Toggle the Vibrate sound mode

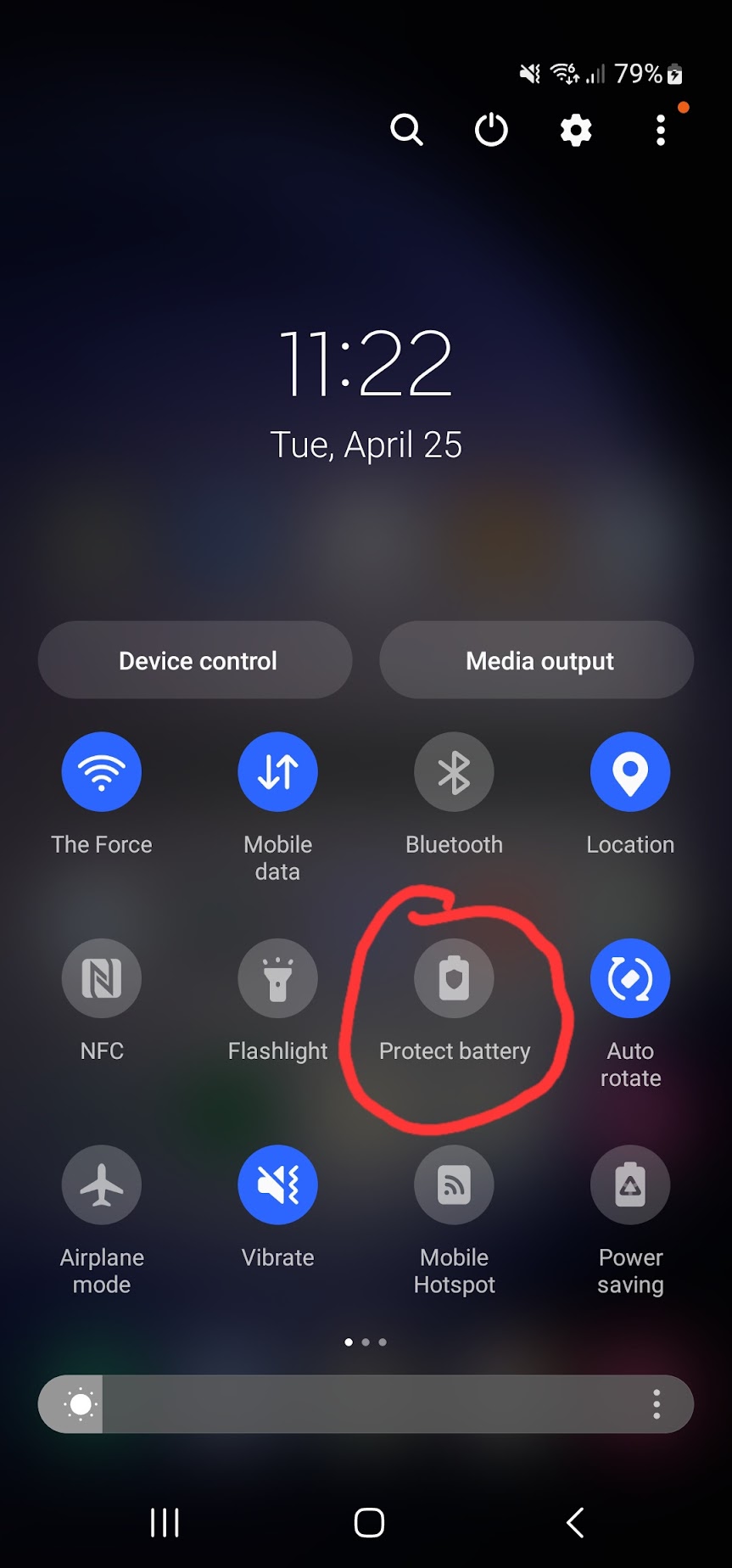pos(278,1185)
